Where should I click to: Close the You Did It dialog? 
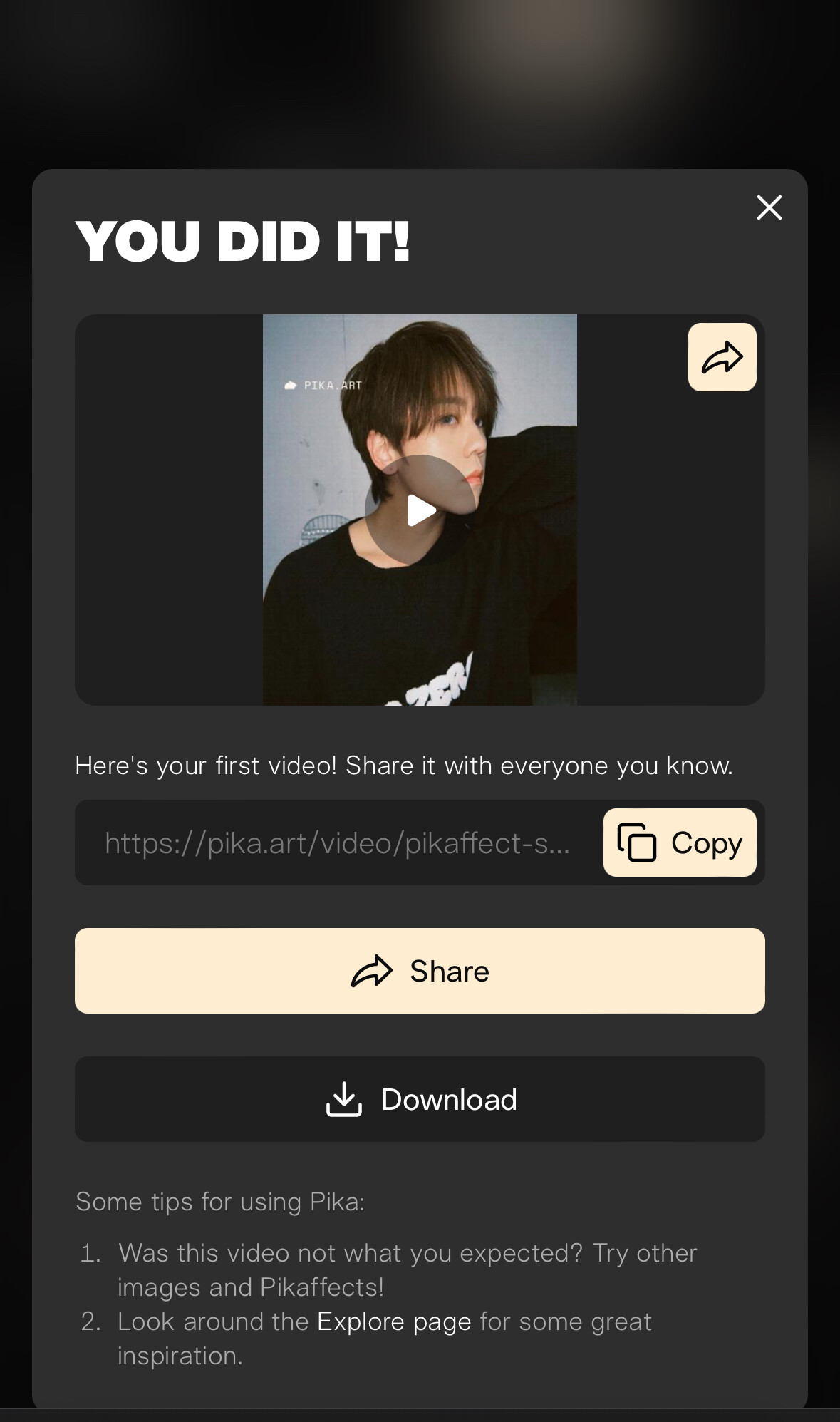769,207
